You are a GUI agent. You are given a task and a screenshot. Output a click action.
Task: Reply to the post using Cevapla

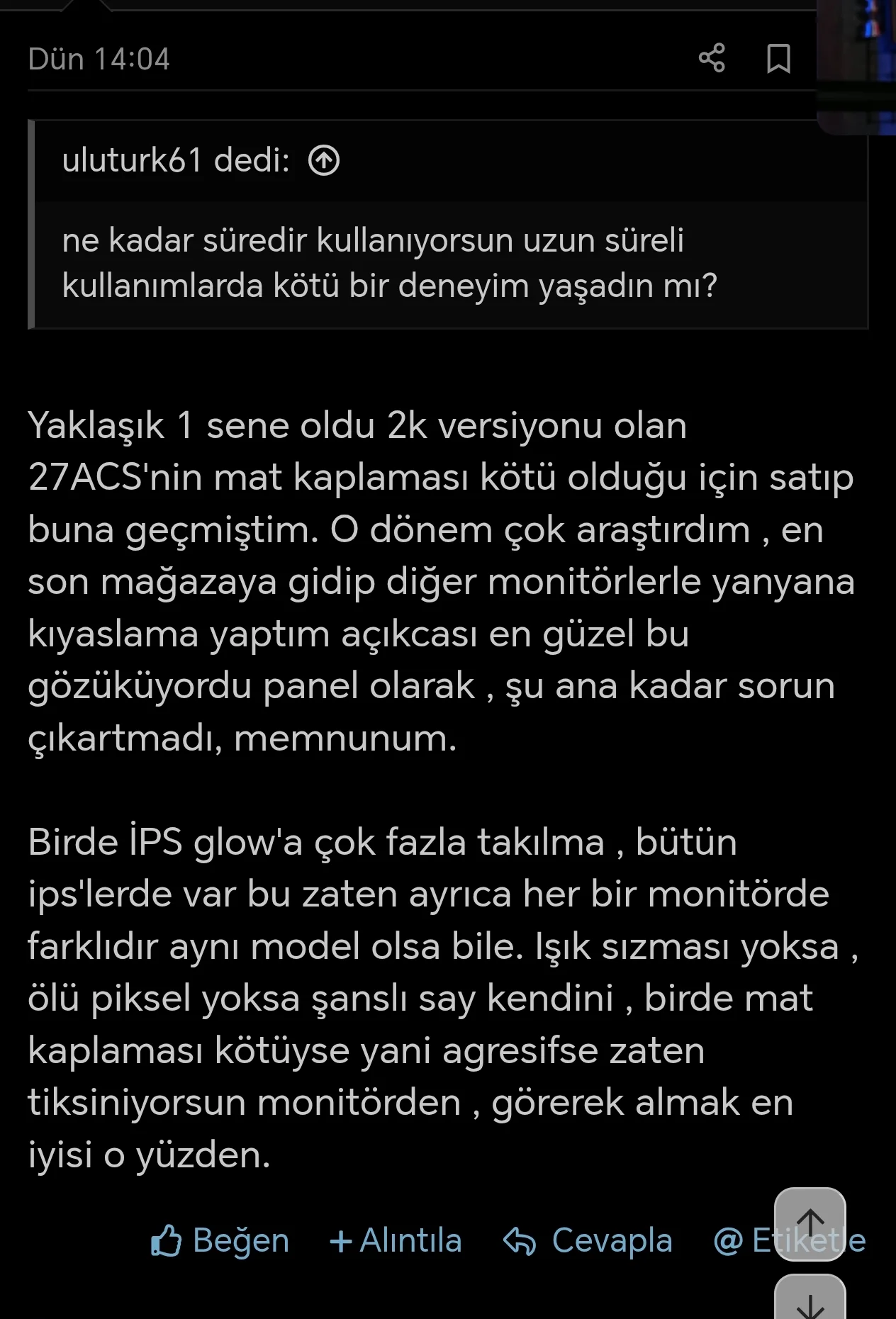613,1240
